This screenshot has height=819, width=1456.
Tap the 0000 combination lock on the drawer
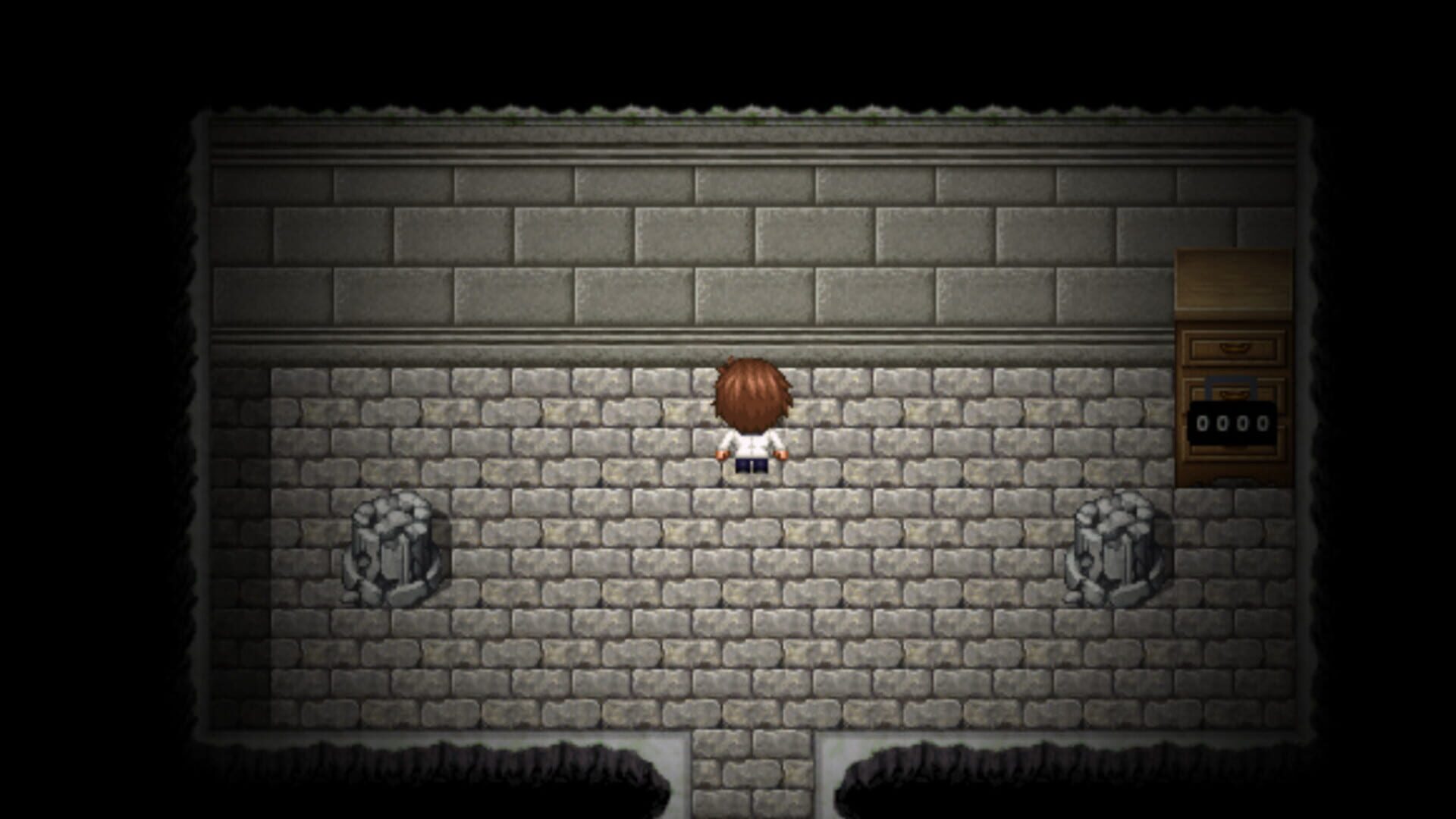pyautogui.click(x=1231, y=423)
